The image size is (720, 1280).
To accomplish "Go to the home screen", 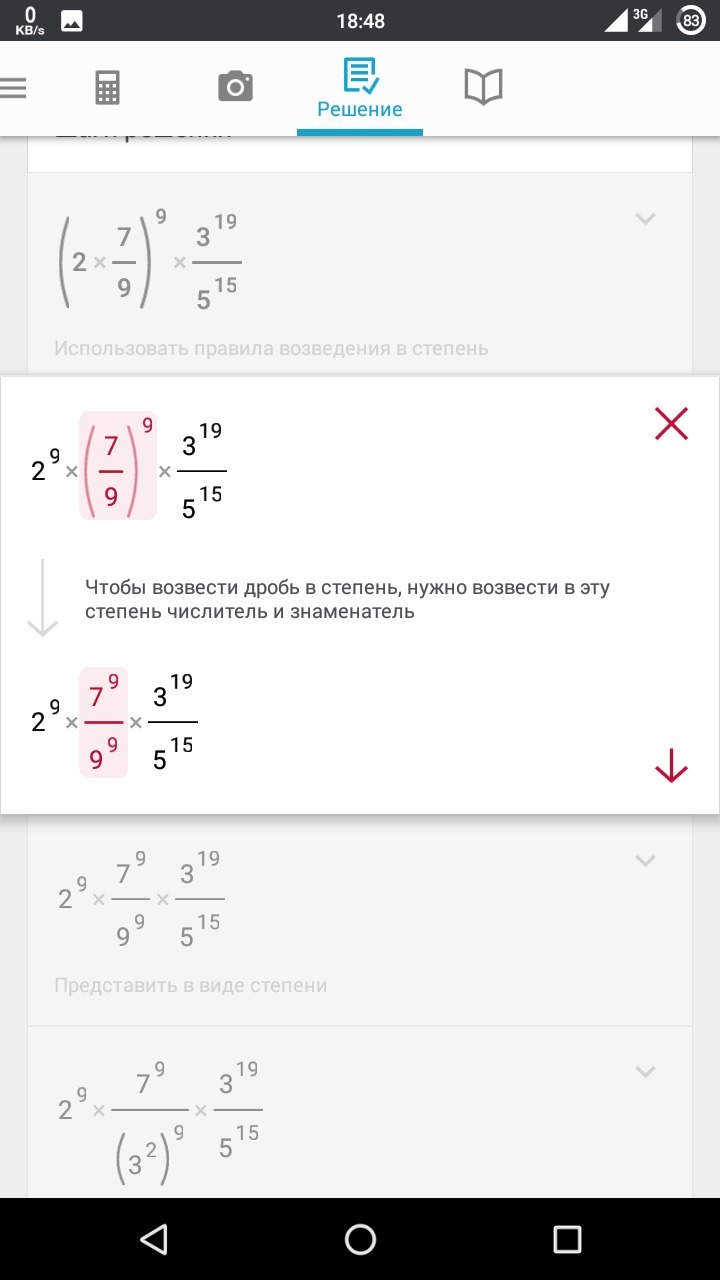I will point(360,1239).
